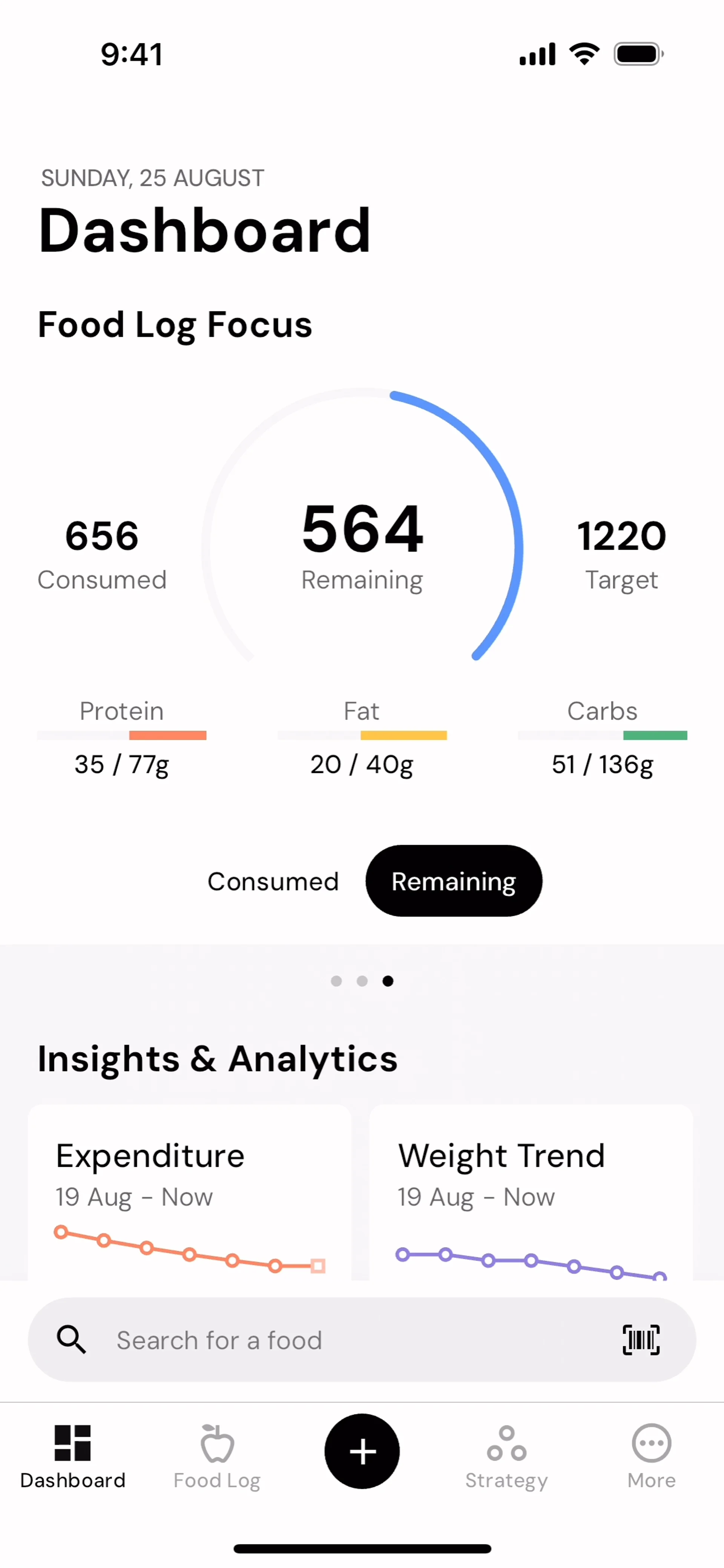The image size is (724, 1568).
Task: Search for a food
Action: pyautogui.click(x=341, y=1340)
